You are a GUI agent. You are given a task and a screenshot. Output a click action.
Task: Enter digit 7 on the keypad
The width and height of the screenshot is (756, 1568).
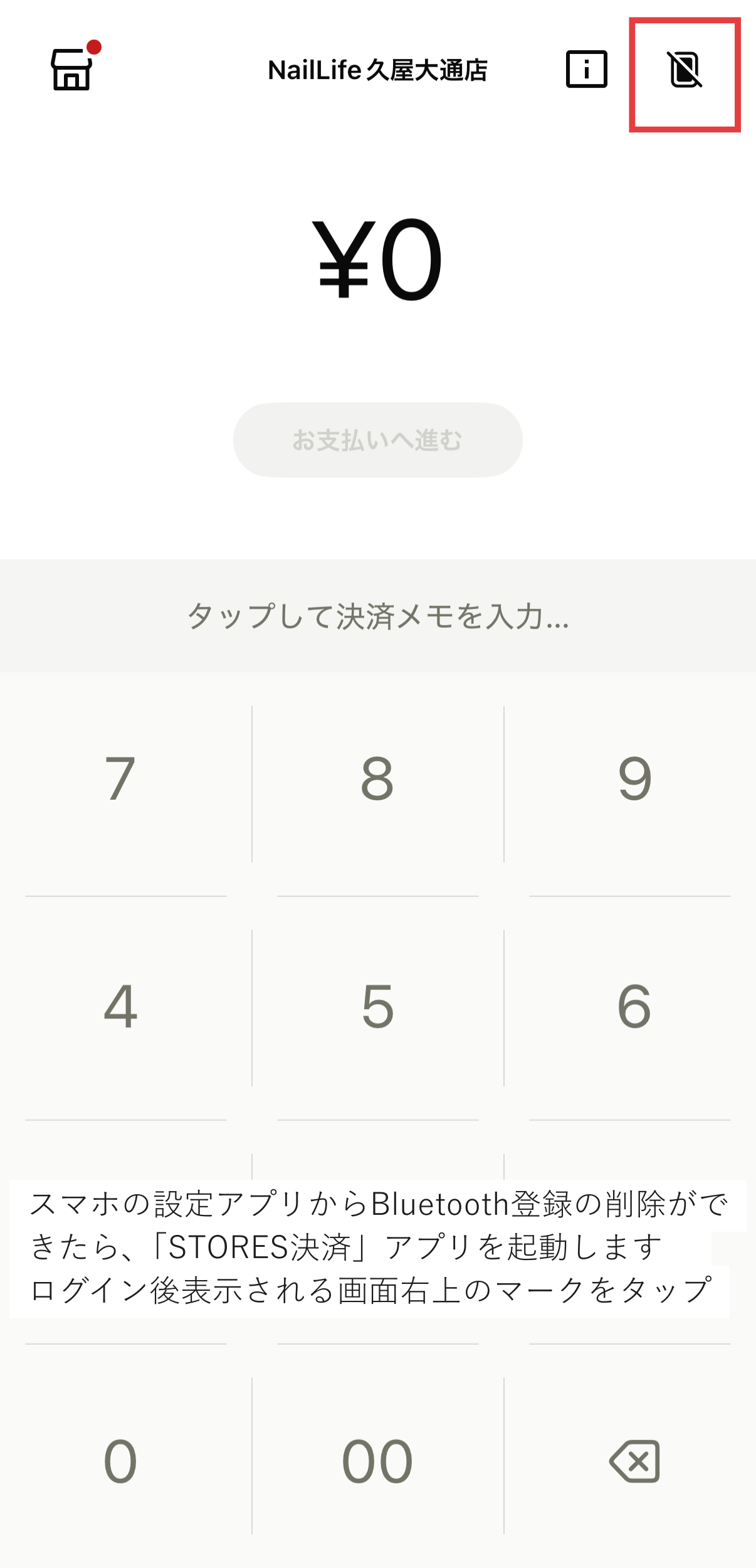pos(120,779)
